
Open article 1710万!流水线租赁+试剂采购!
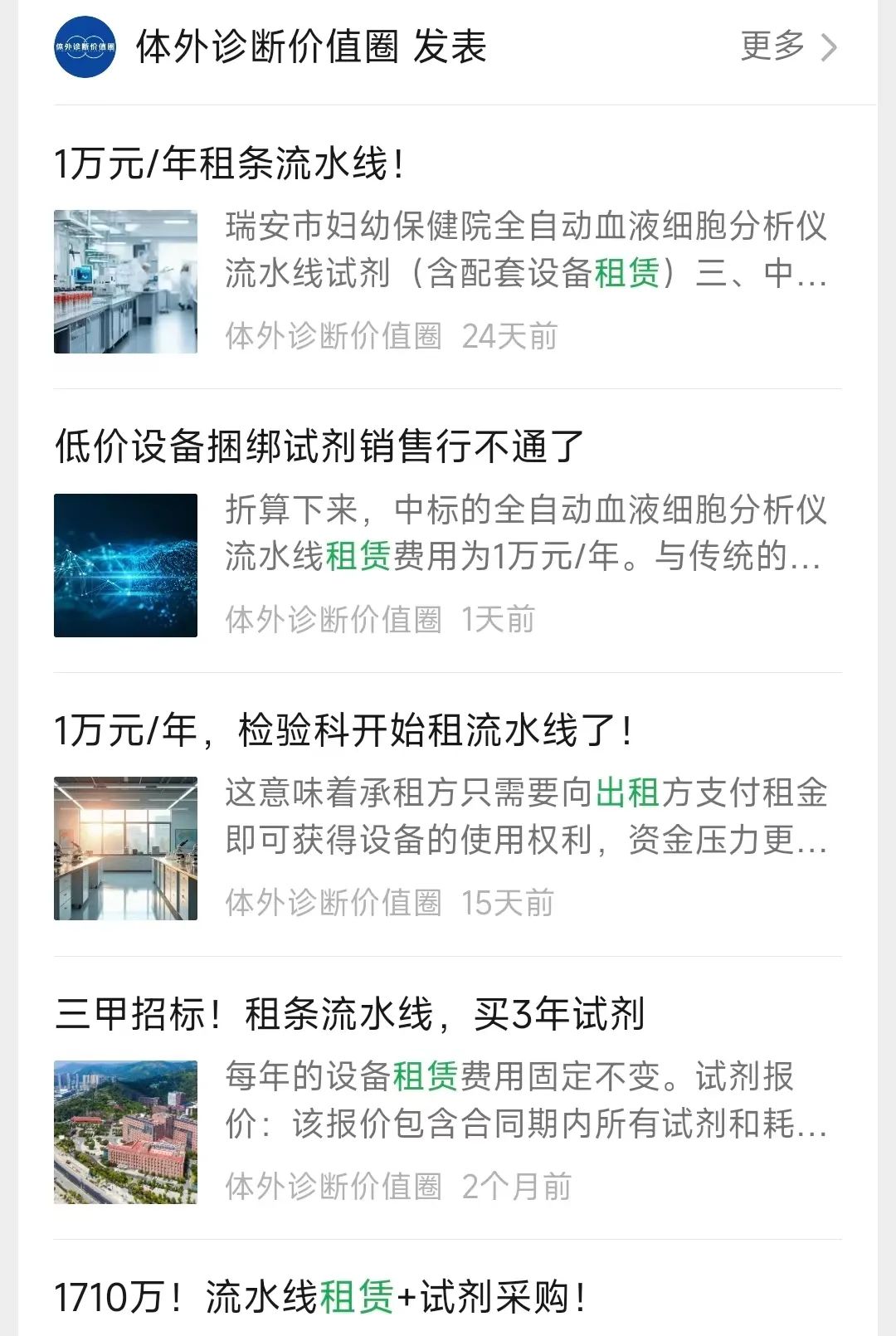[319, 1297]
